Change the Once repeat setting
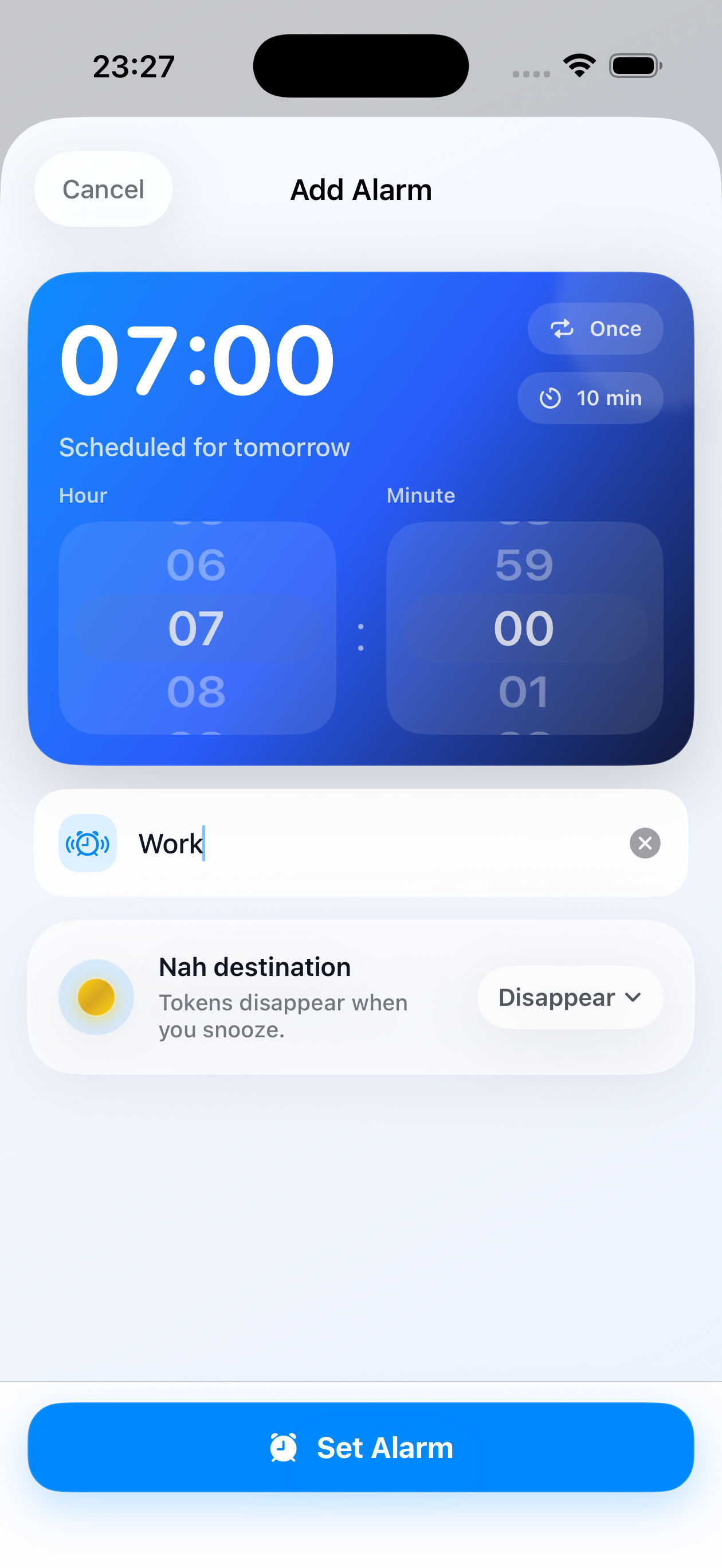722x1568 pixels. [595, 329]
